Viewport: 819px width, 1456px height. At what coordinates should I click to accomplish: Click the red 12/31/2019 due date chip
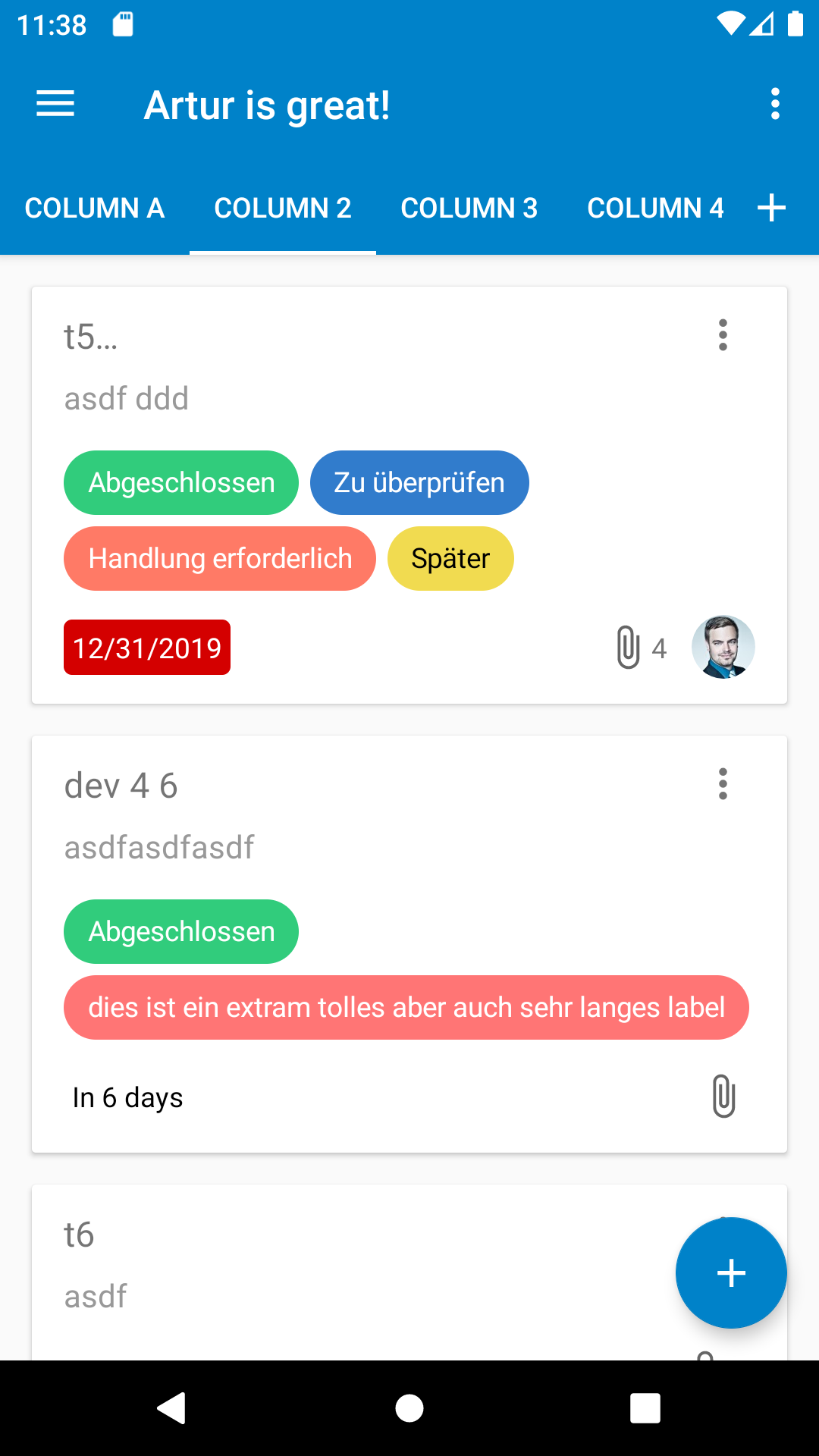tap(146, 647)
